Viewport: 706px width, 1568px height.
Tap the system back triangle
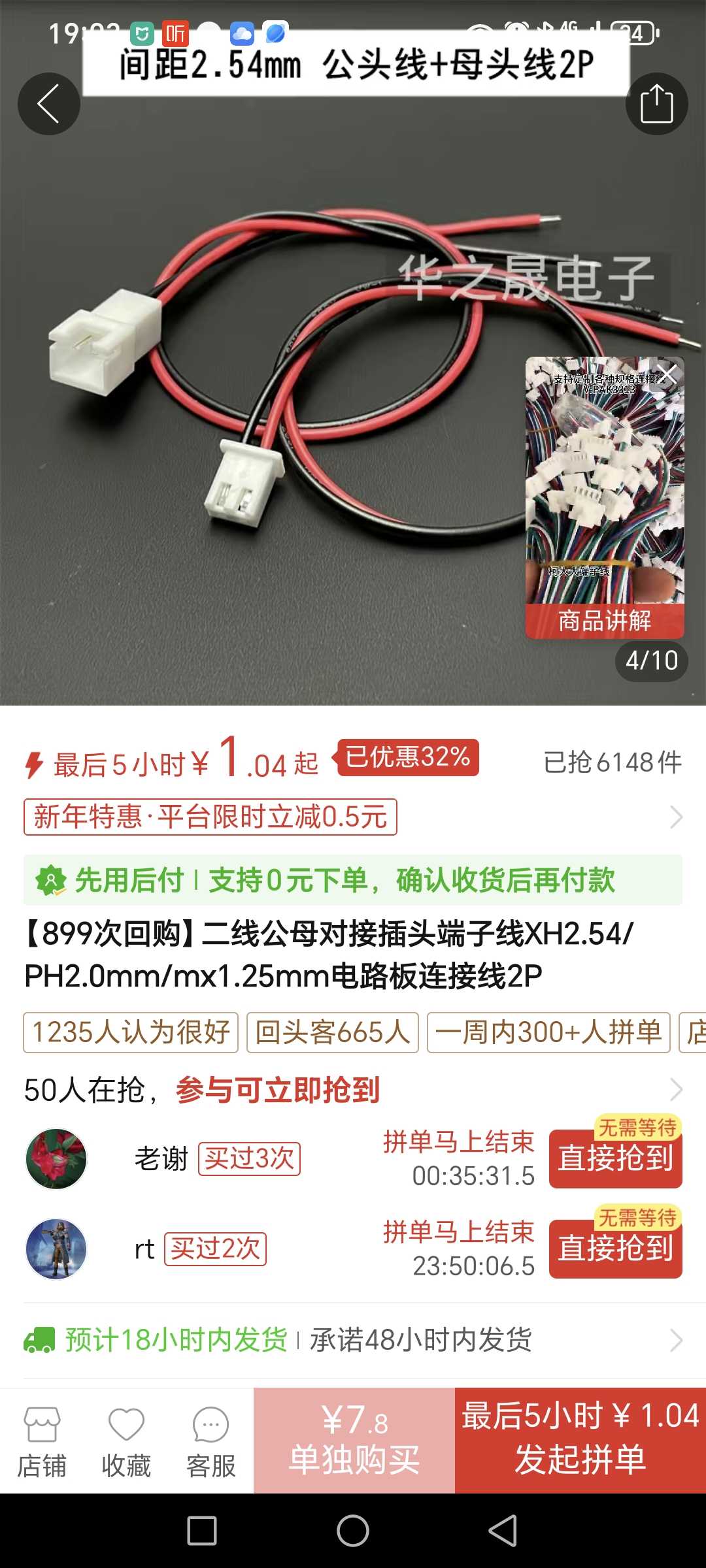[503, 1531]
